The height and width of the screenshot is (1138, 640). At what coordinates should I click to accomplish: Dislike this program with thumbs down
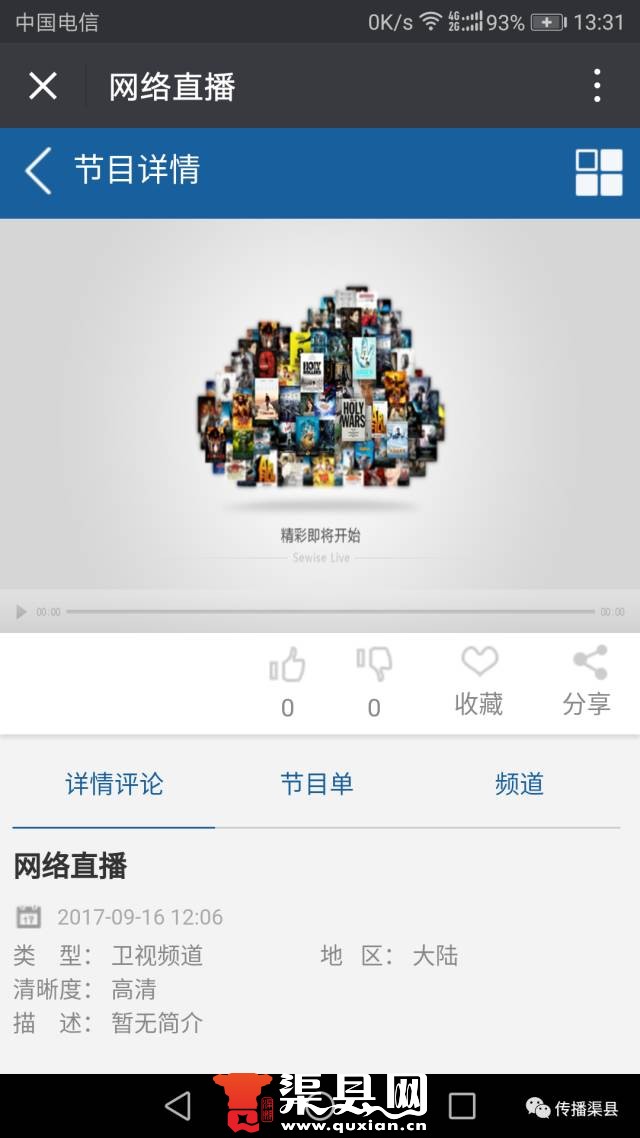(x=374, y=666)
